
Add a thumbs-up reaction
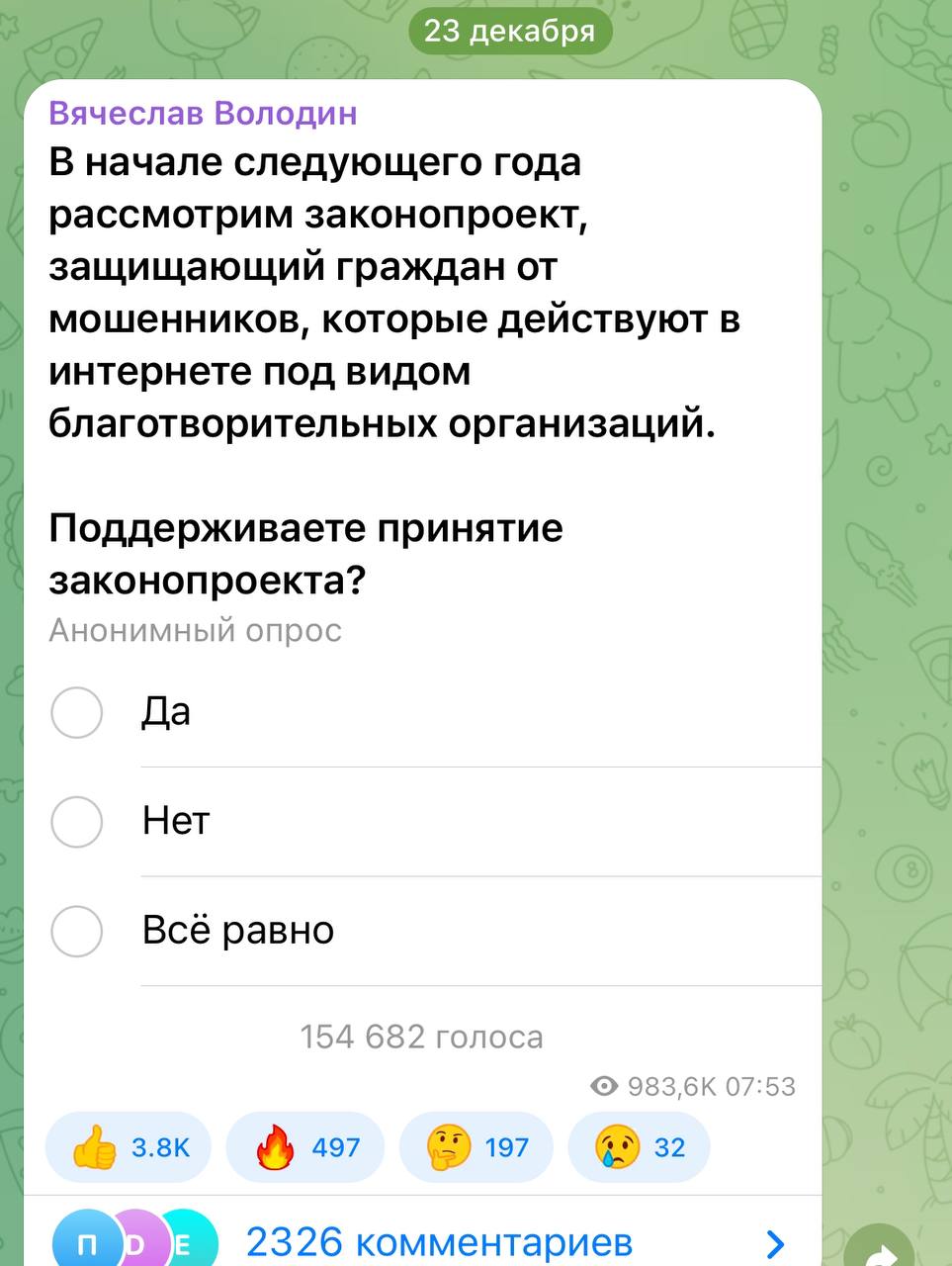pyautogui.click(x=129, y=1147)
